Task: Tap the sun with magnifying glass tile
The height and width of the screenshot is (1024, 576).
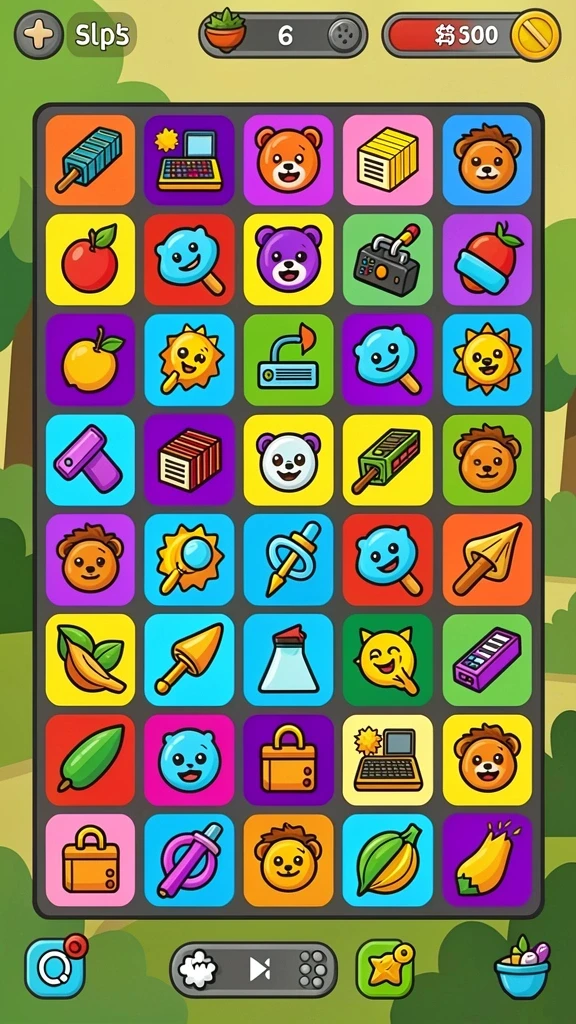Action: [189, 560]
